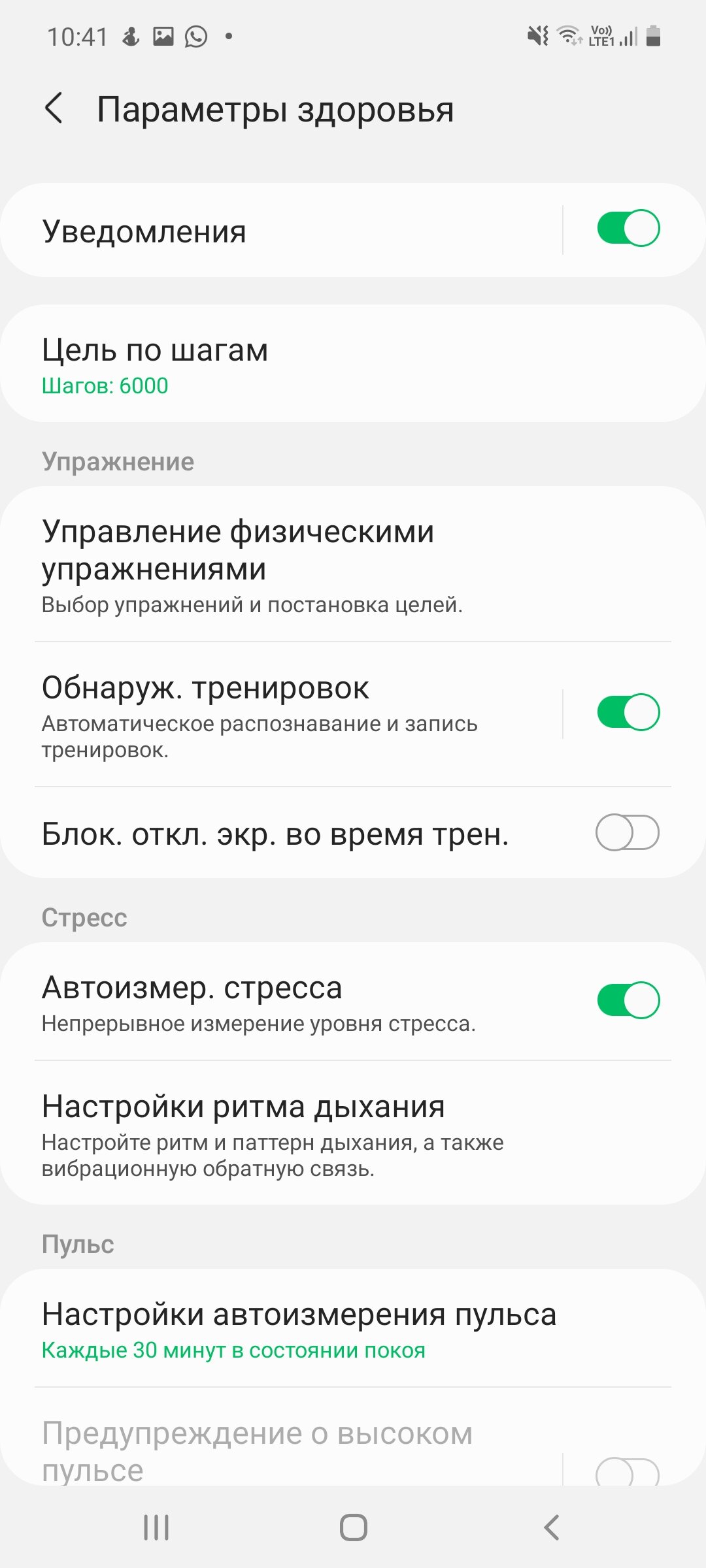
Task: Open Уведомления settings row
Action: pos(281,230)
